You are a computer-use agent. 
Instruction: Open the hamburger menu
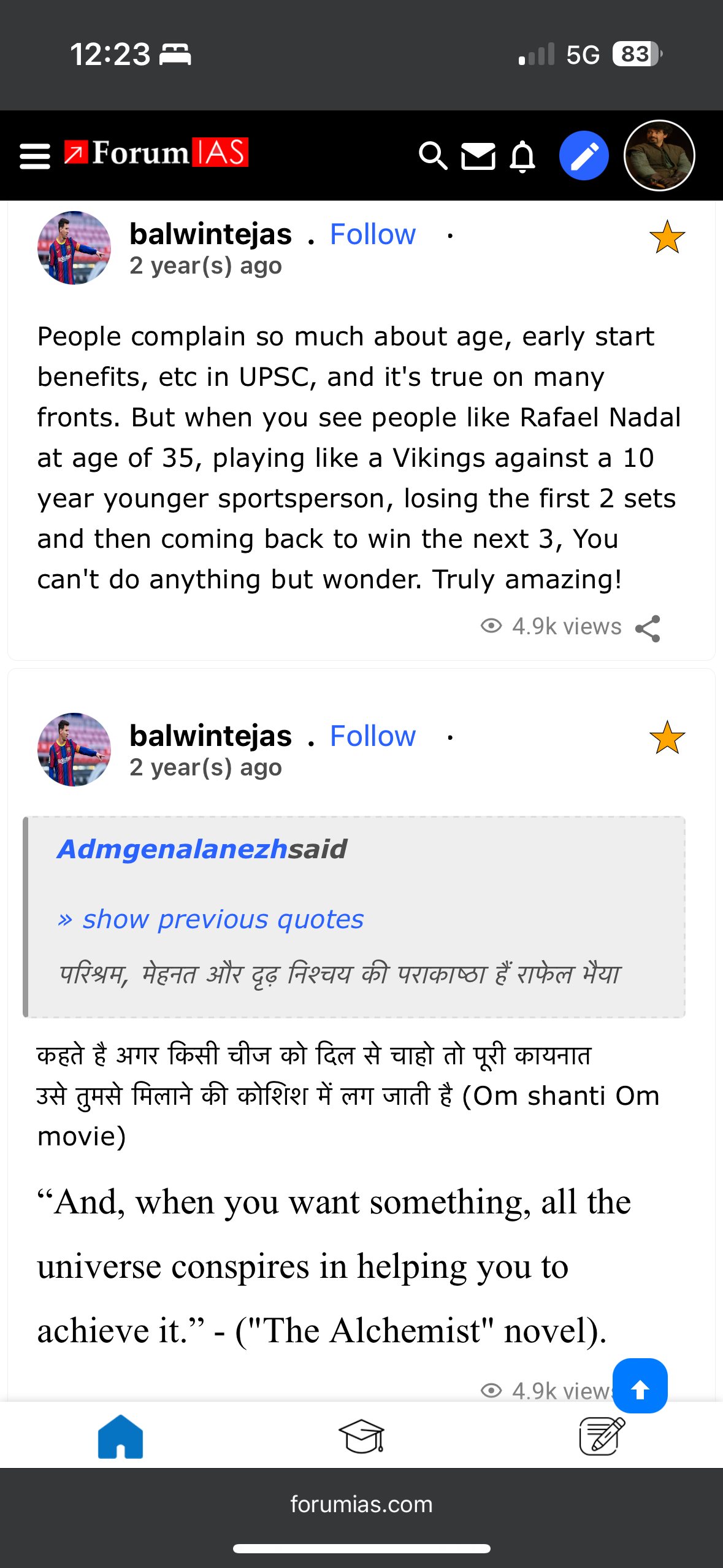[34, 156]
